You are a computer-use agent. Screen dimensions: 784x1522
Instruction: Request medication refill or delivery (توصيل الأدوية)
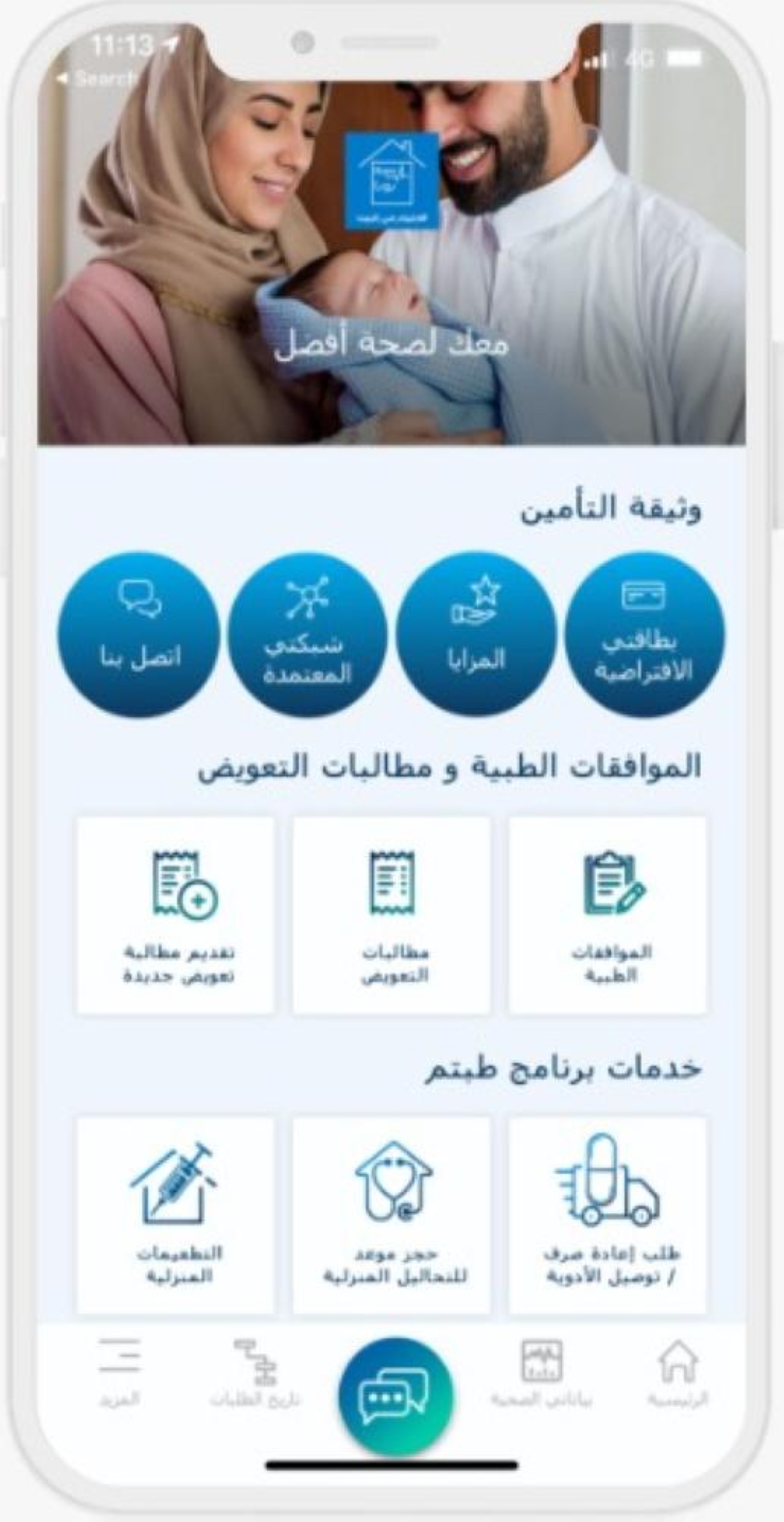[608, 1215]
